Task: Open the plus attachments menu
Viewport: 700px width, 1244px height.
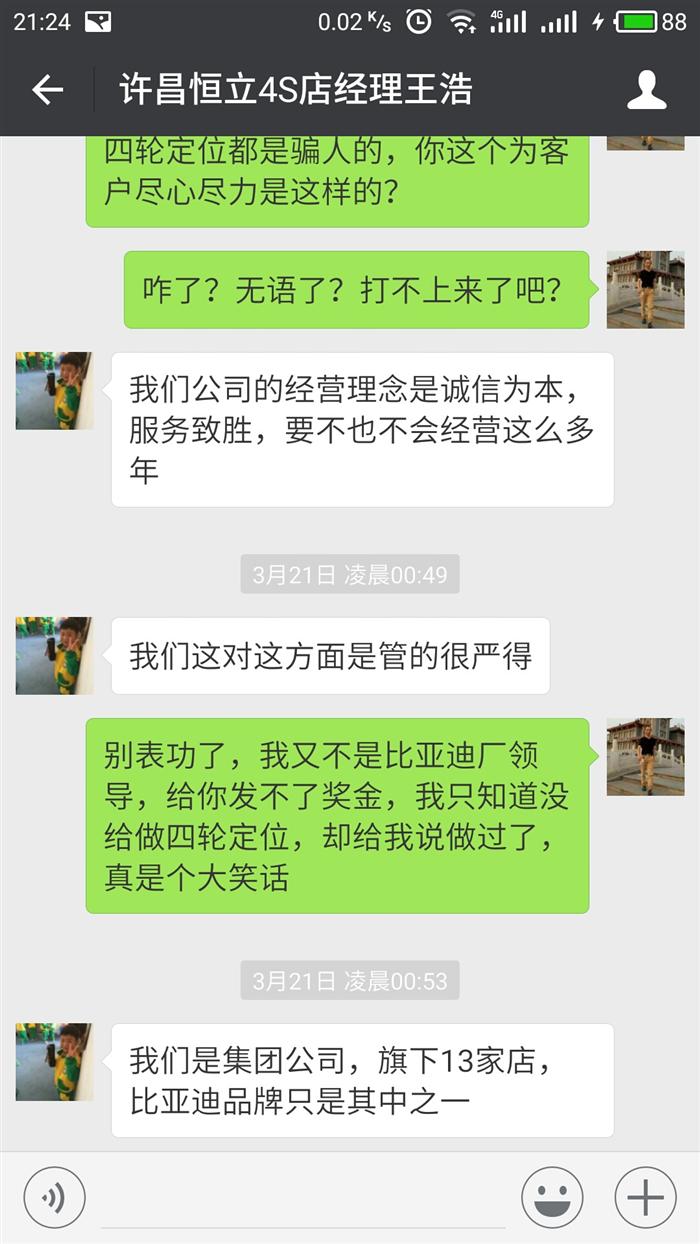Action: pos(645,1197)
